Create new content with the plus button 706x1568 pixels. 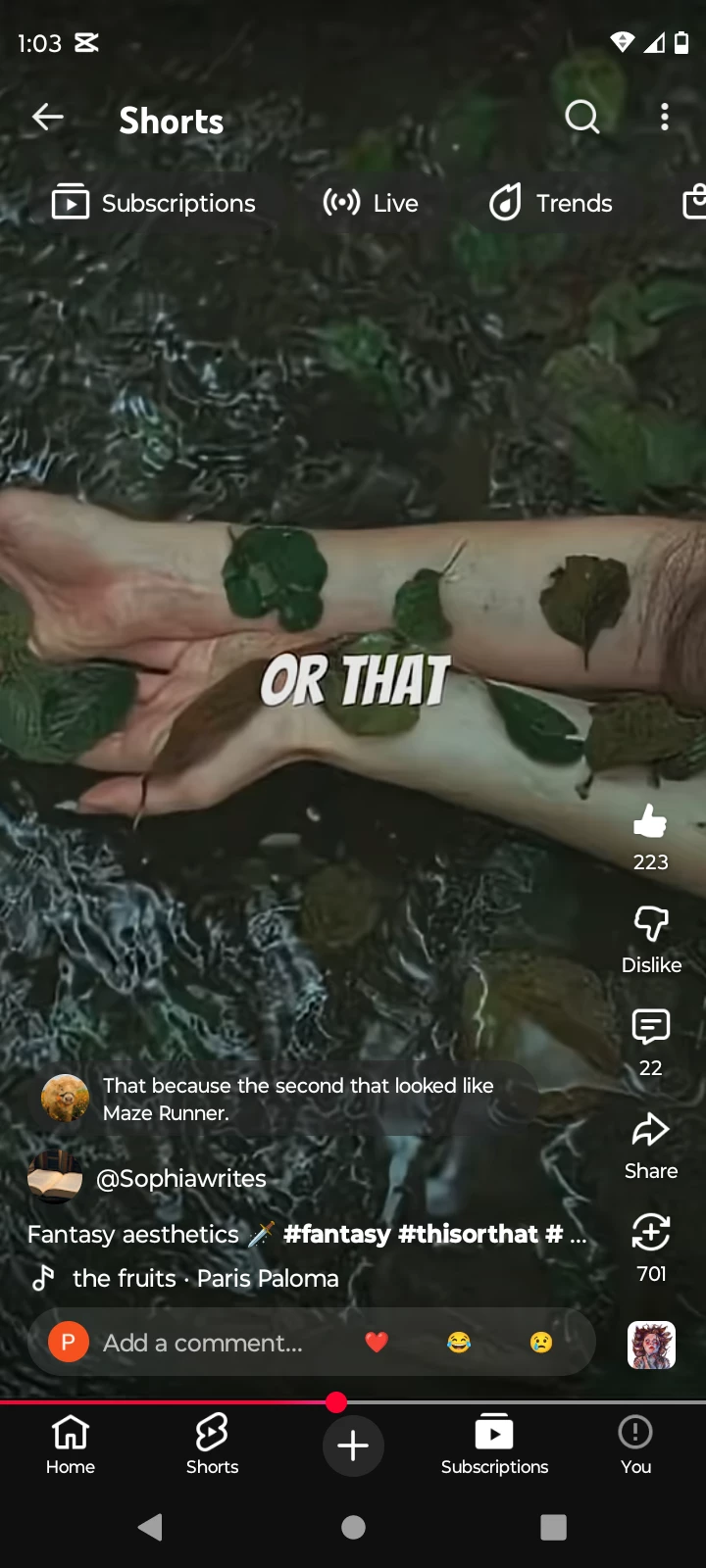[353, 1445]
